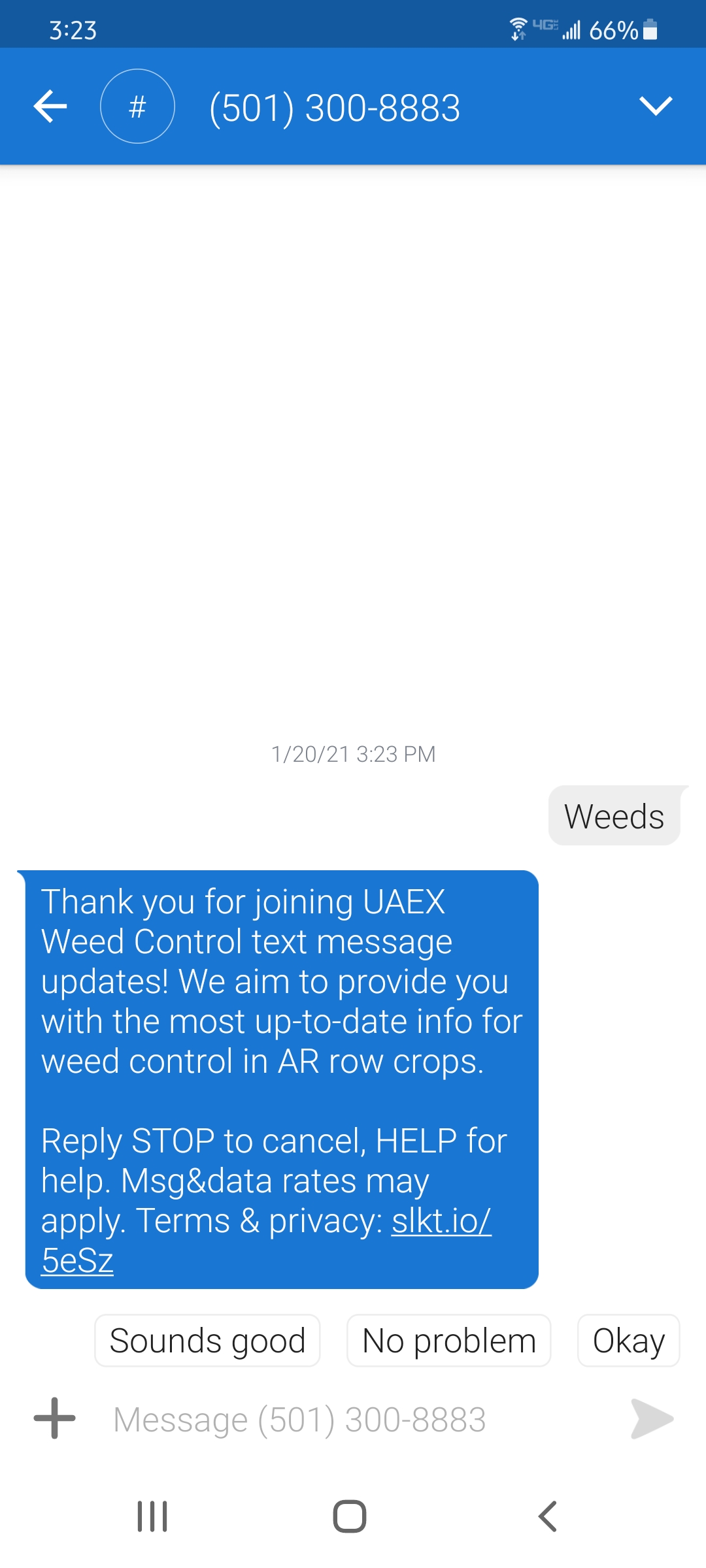Expand the conversation options chevron
The height and width of the screenshot is (1568, 706).
pos(656,106)
